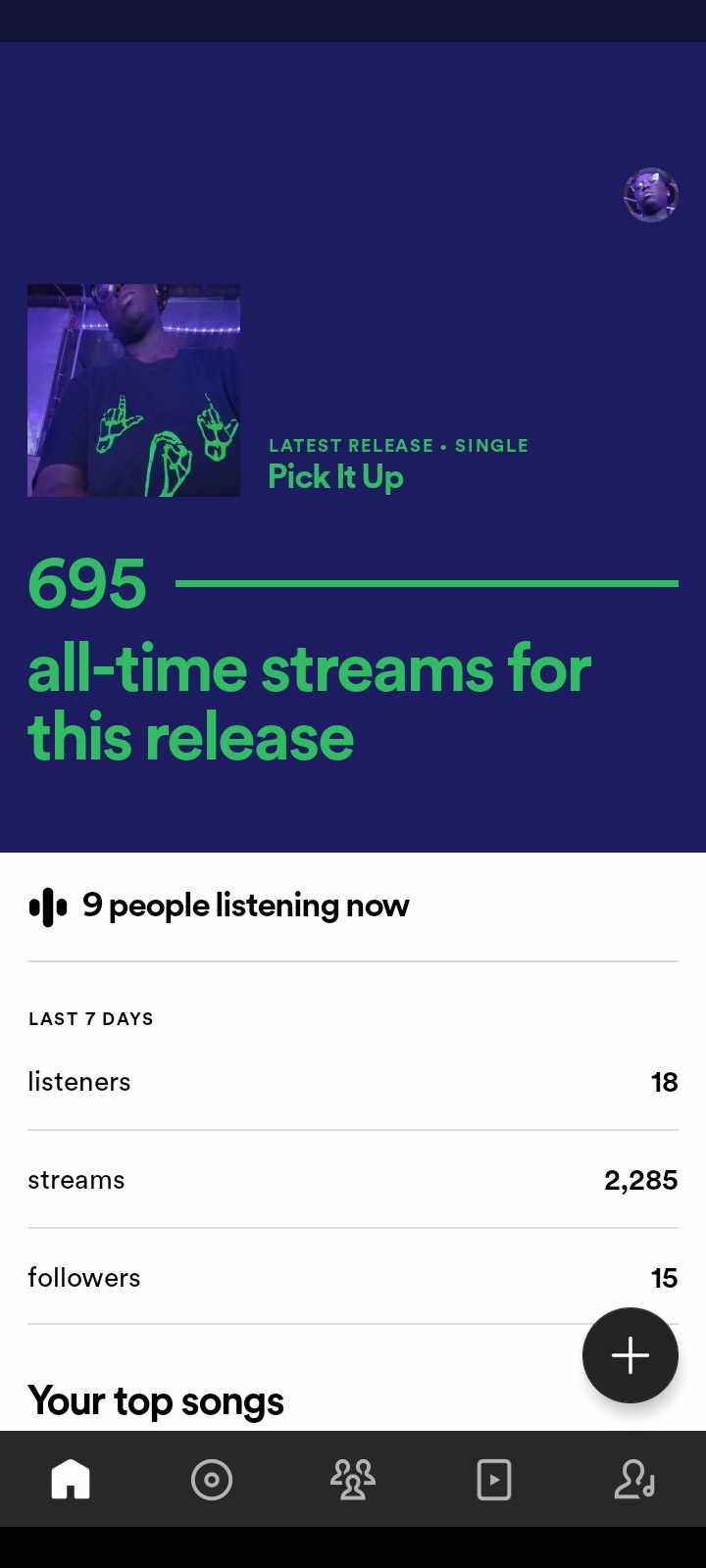Open the video clips tab
This screenshot has height=1568, width=706.
point(494,1479)
